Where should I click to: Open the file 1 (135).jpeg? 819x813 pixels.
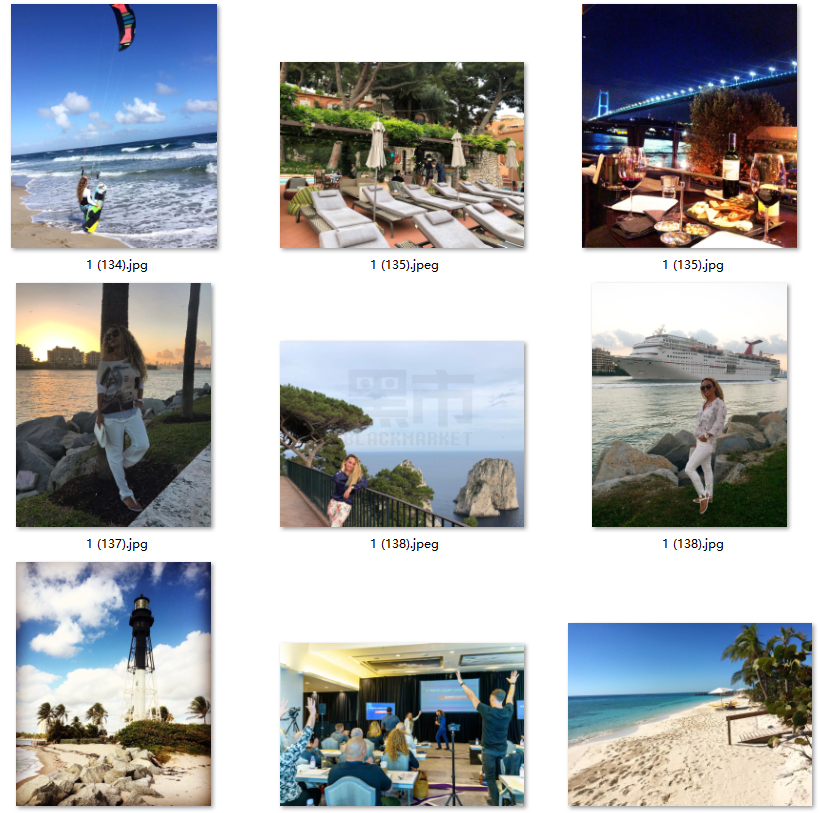402,155
